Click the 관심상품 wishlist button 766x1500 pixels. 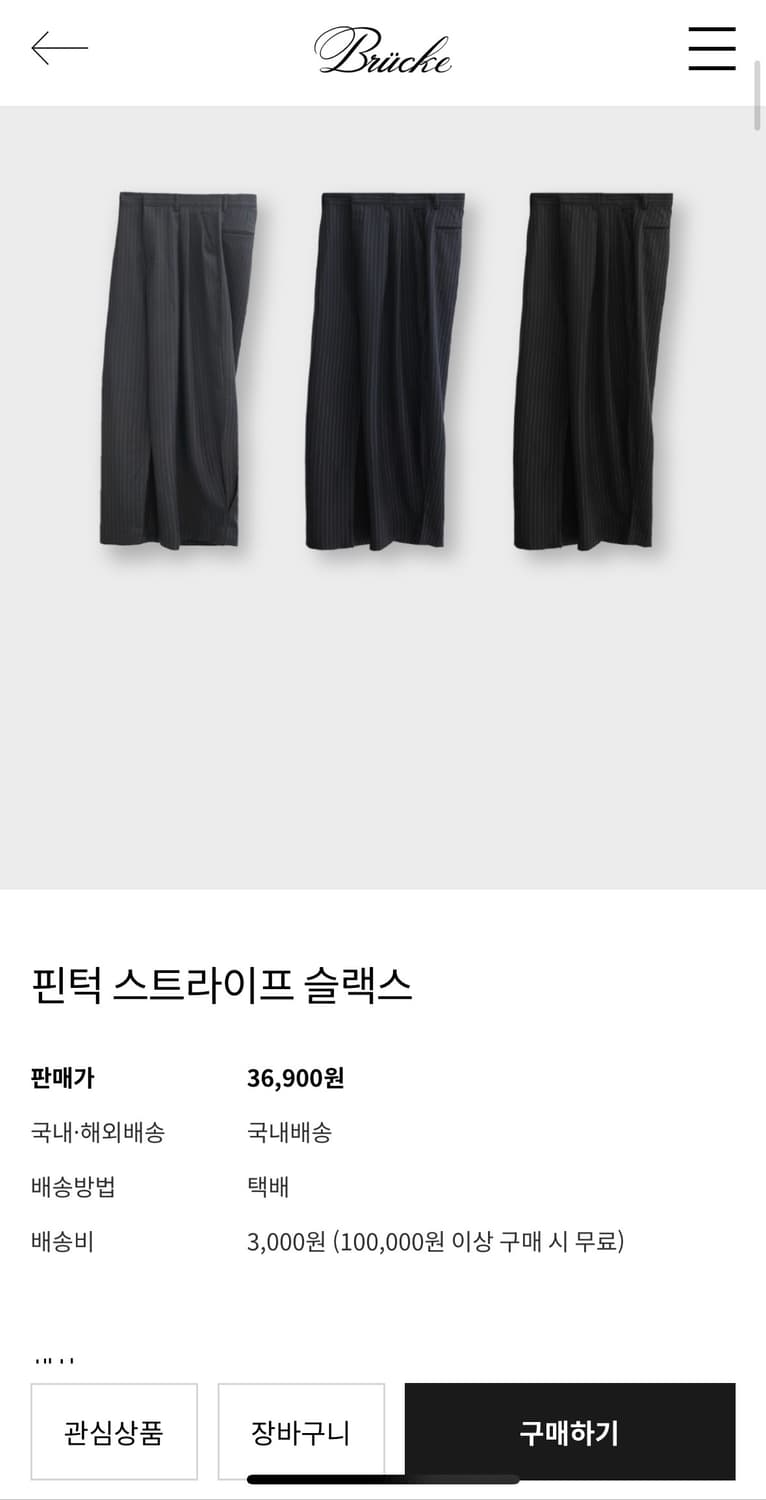click(x=113, y=1430)
